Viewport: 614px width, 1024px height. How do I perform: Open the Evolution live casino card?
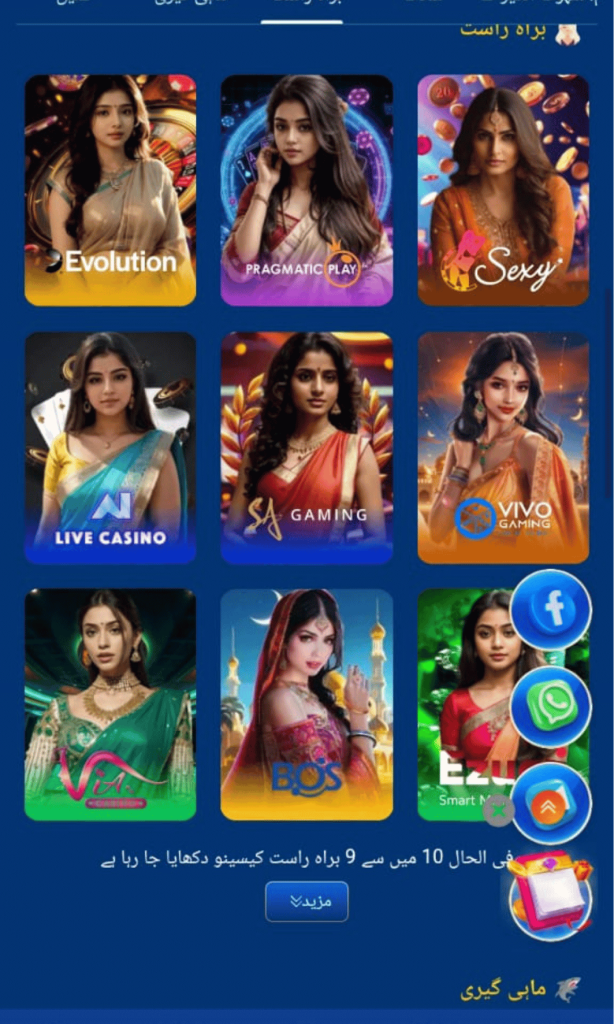pyautogui.click(x=110, y=190)
